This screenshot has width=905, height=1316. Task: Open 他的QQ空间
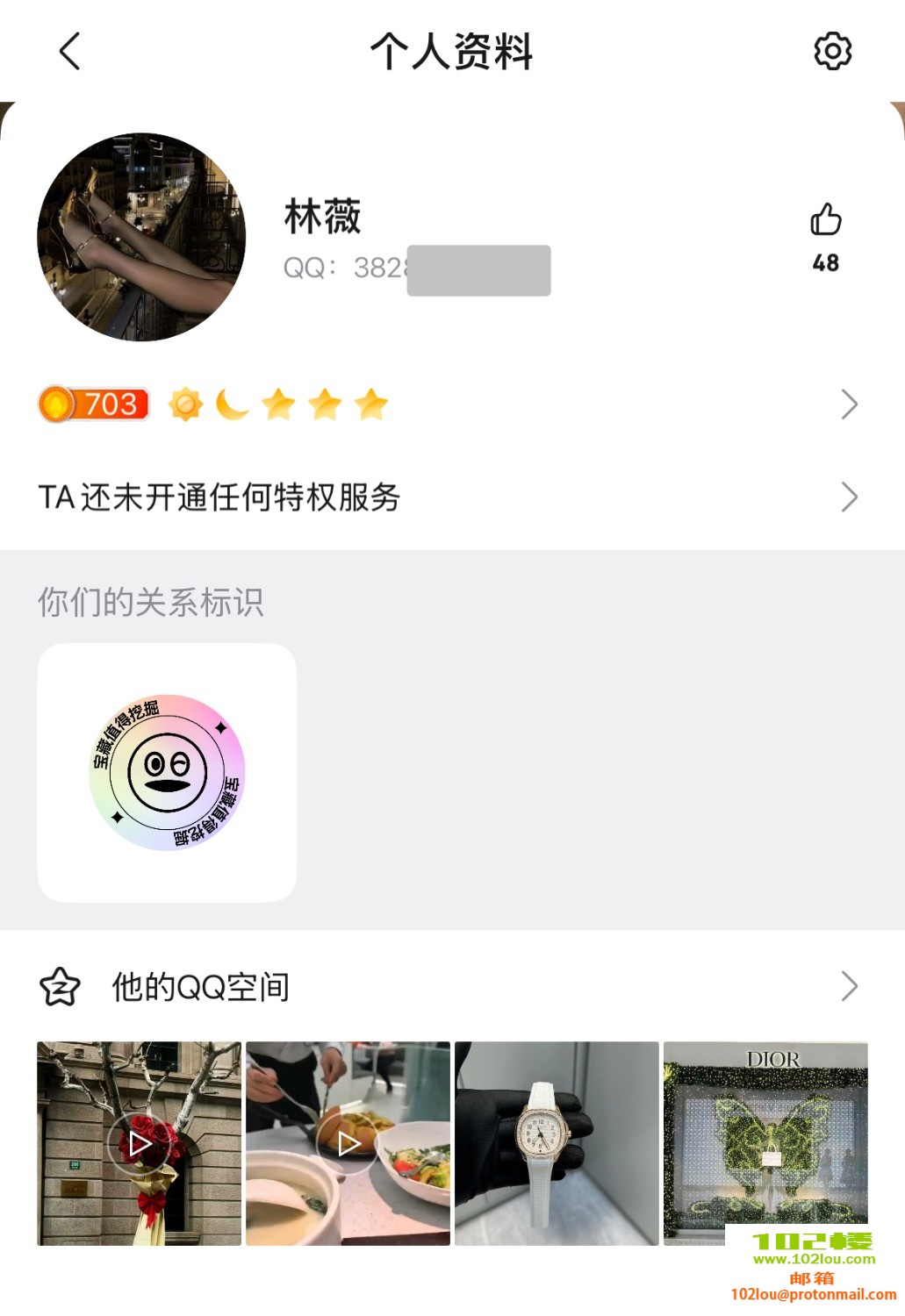tap(448, 986)
